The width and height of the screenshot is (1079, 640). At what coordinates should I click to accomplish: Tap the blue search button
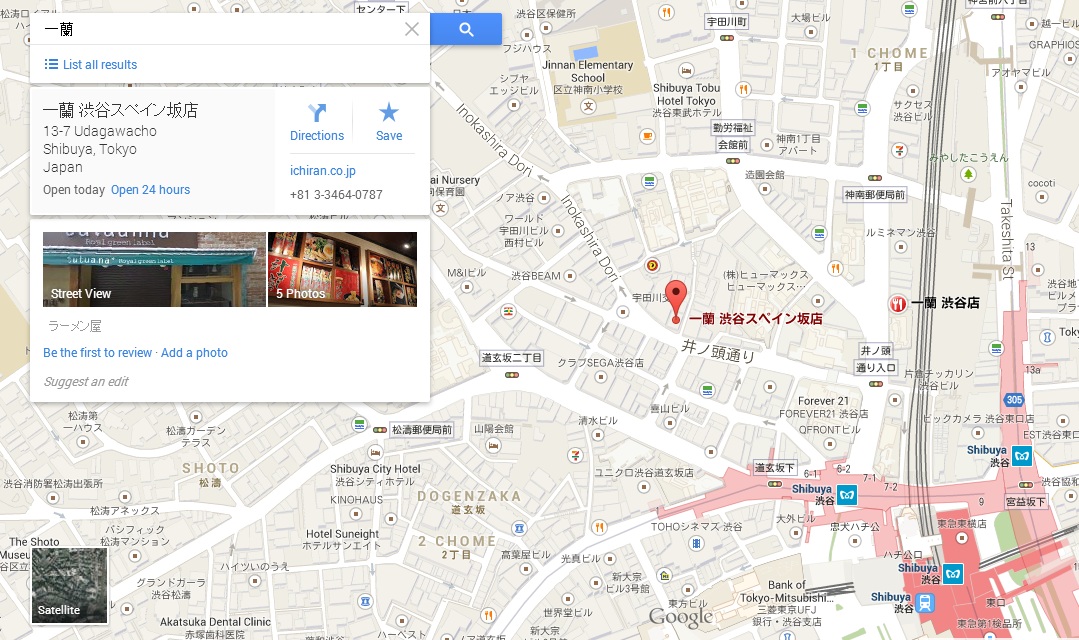[466, 29]
